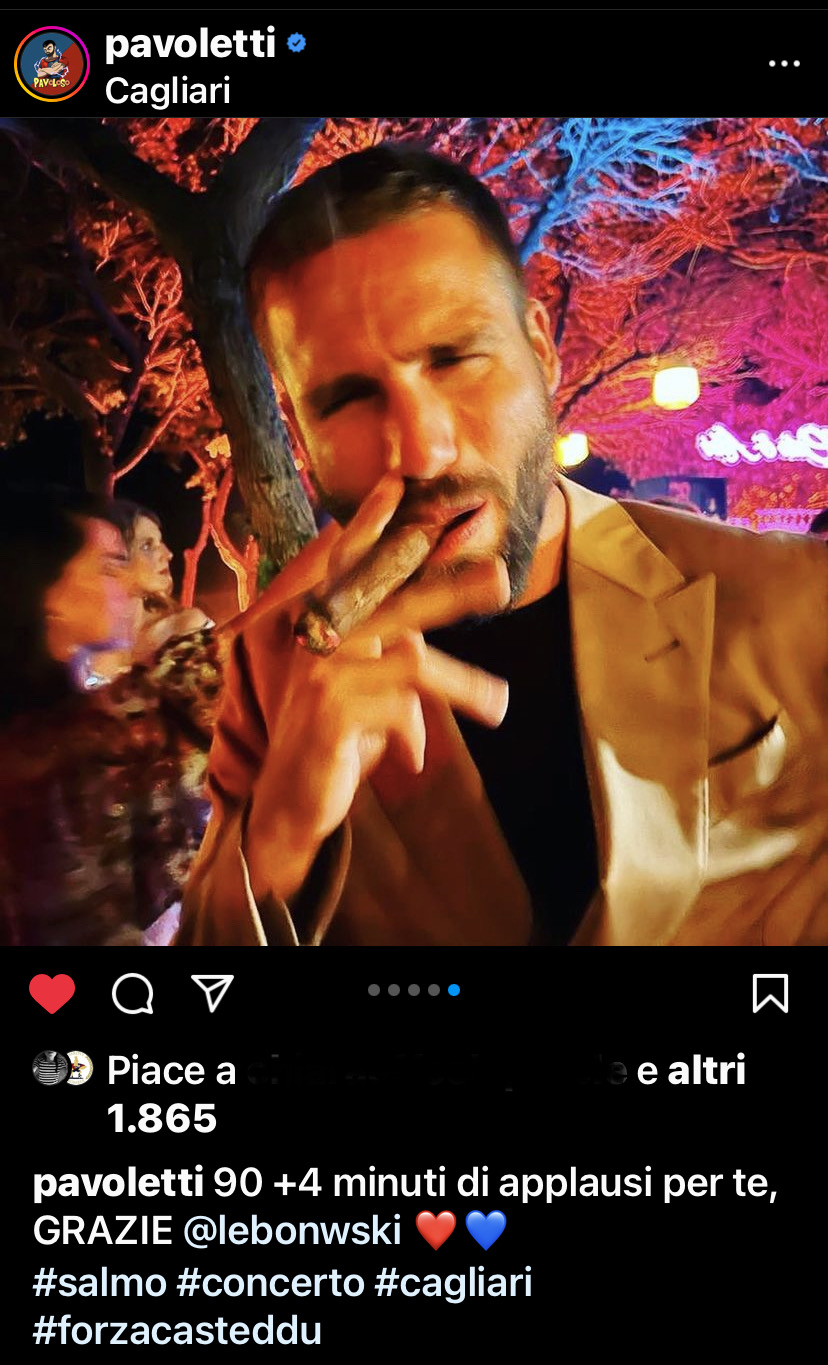Open the pavoletti username in the post header

190,44
